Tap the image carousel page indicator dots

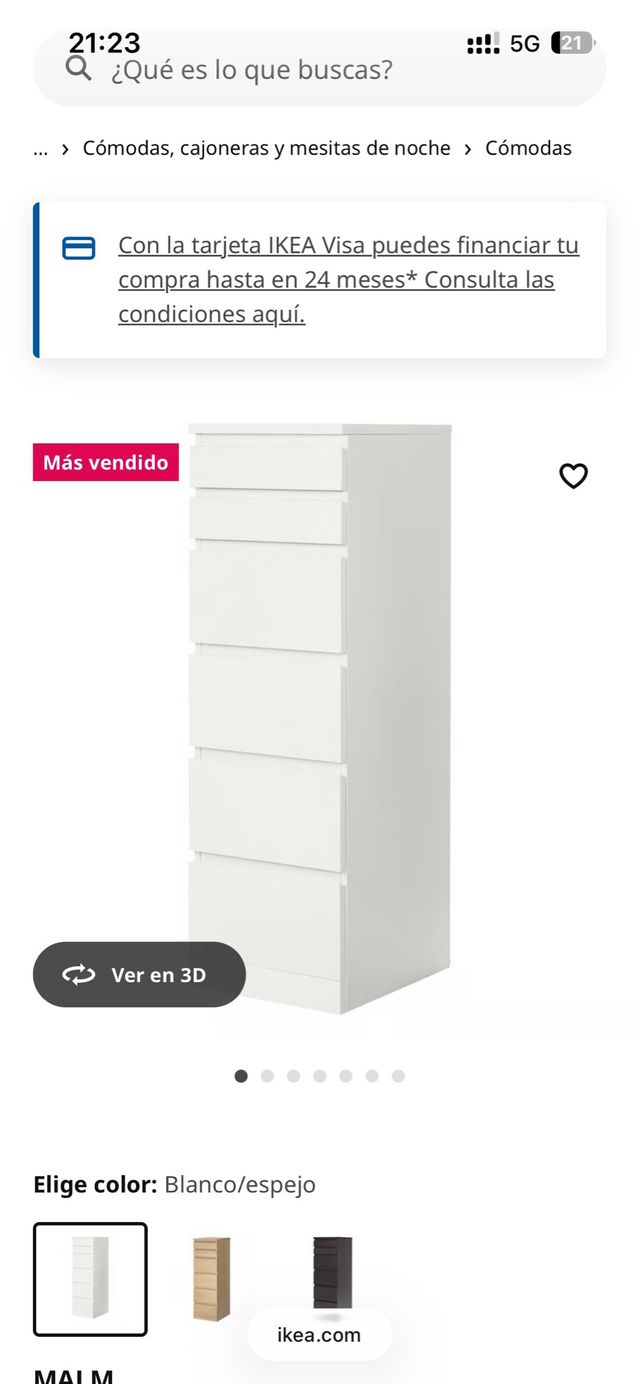point(320,1076)
